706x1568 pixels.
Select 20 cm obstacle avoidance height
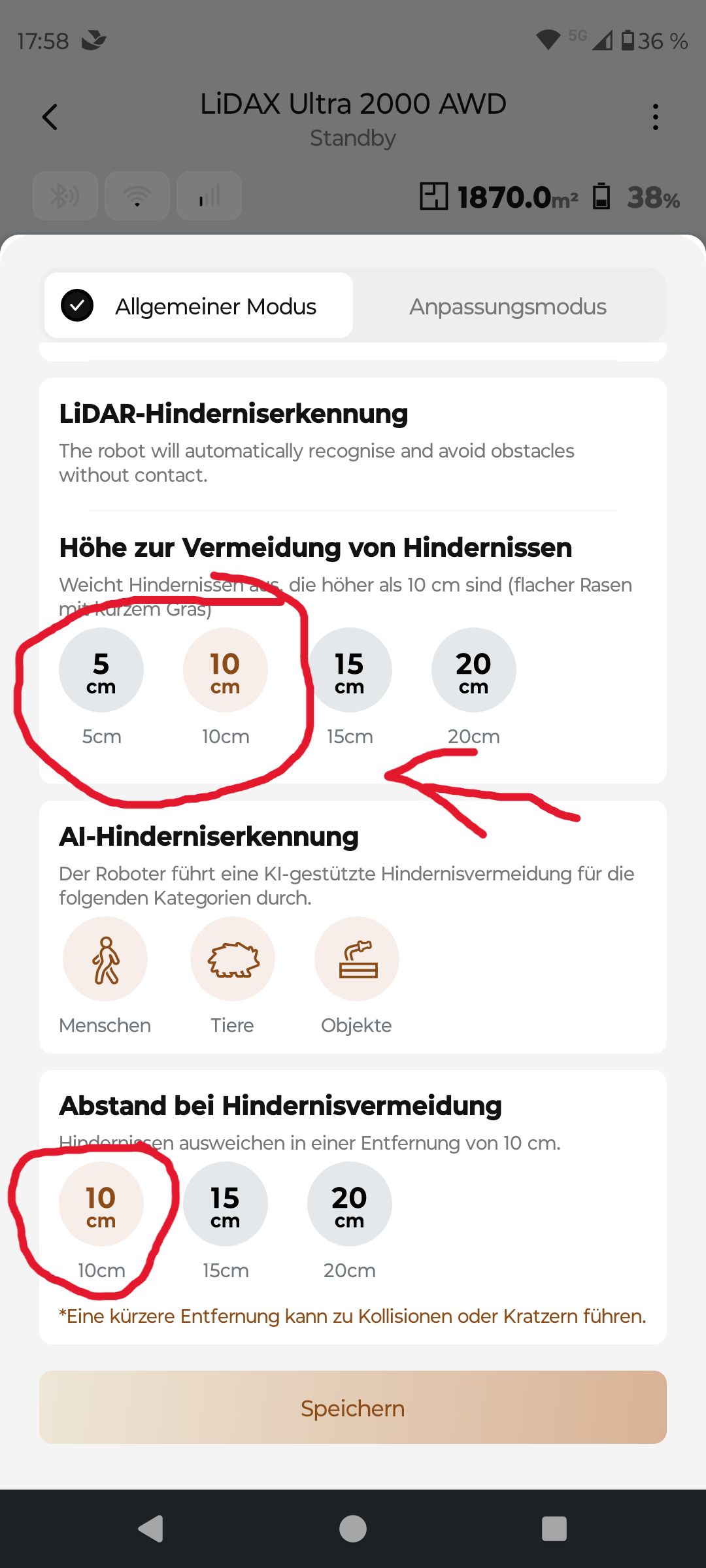pos(474,670)
